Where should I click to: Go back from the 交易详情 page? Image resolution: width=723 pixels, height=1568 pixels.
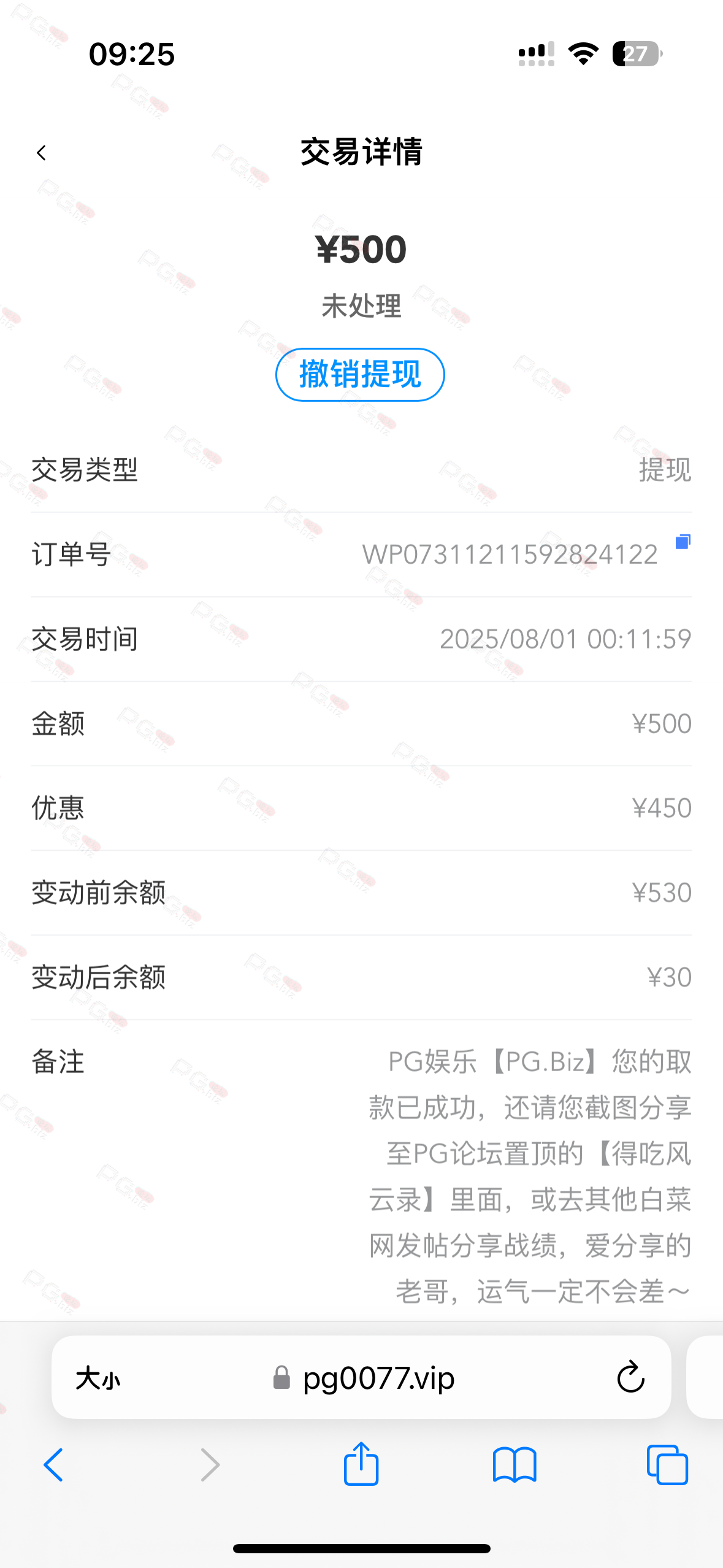tap(41, 153)
